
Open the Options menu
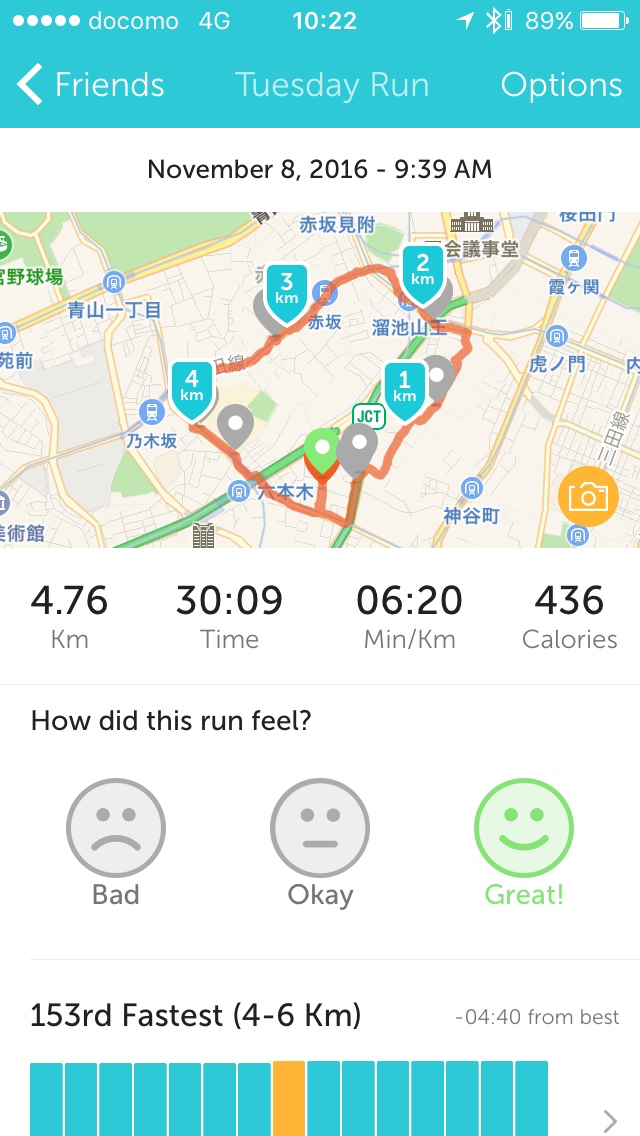pos(561,85)
